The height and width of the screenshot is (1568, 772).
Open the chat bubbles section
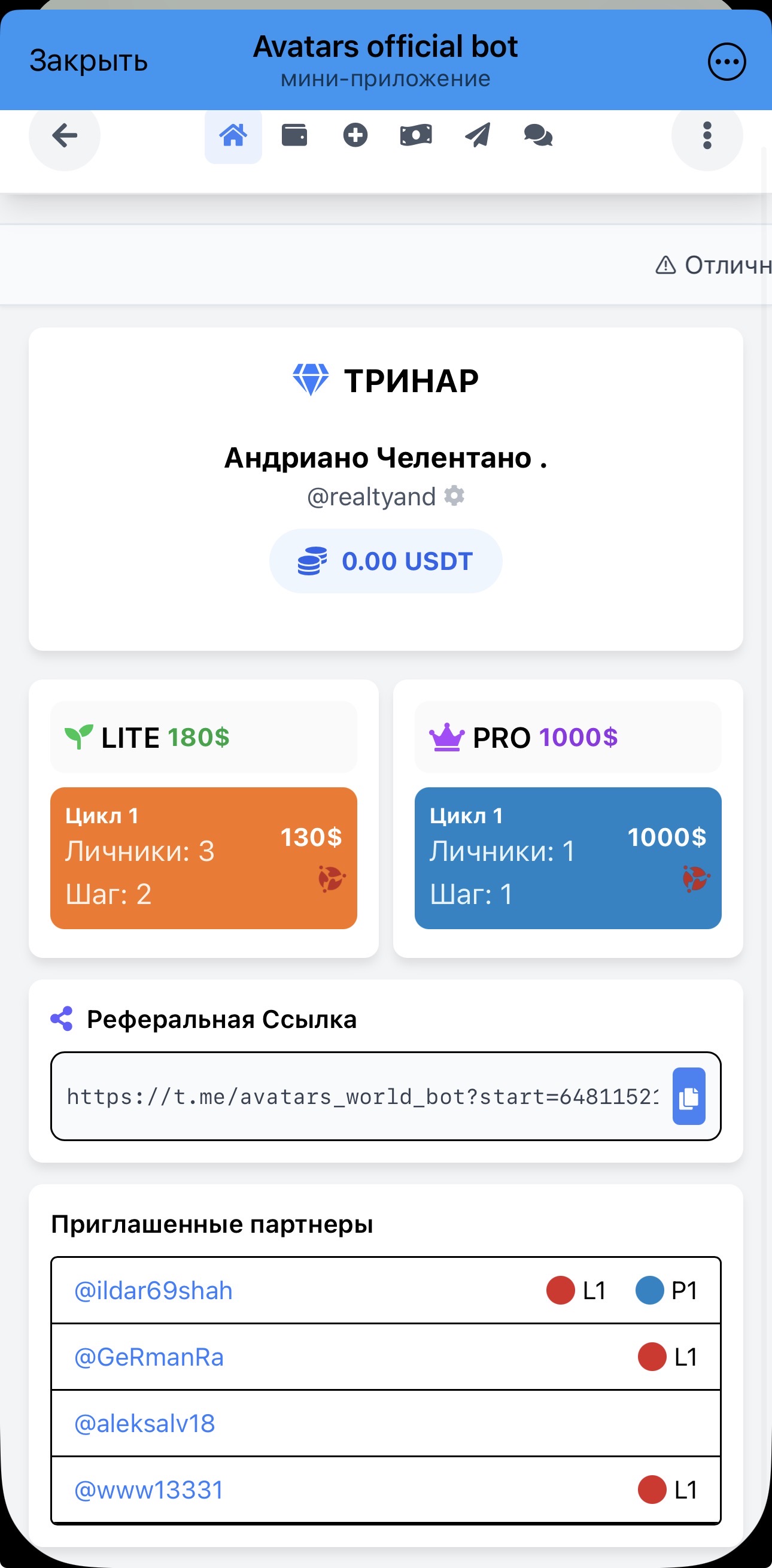pyautogui.click(x=539, y=135)
